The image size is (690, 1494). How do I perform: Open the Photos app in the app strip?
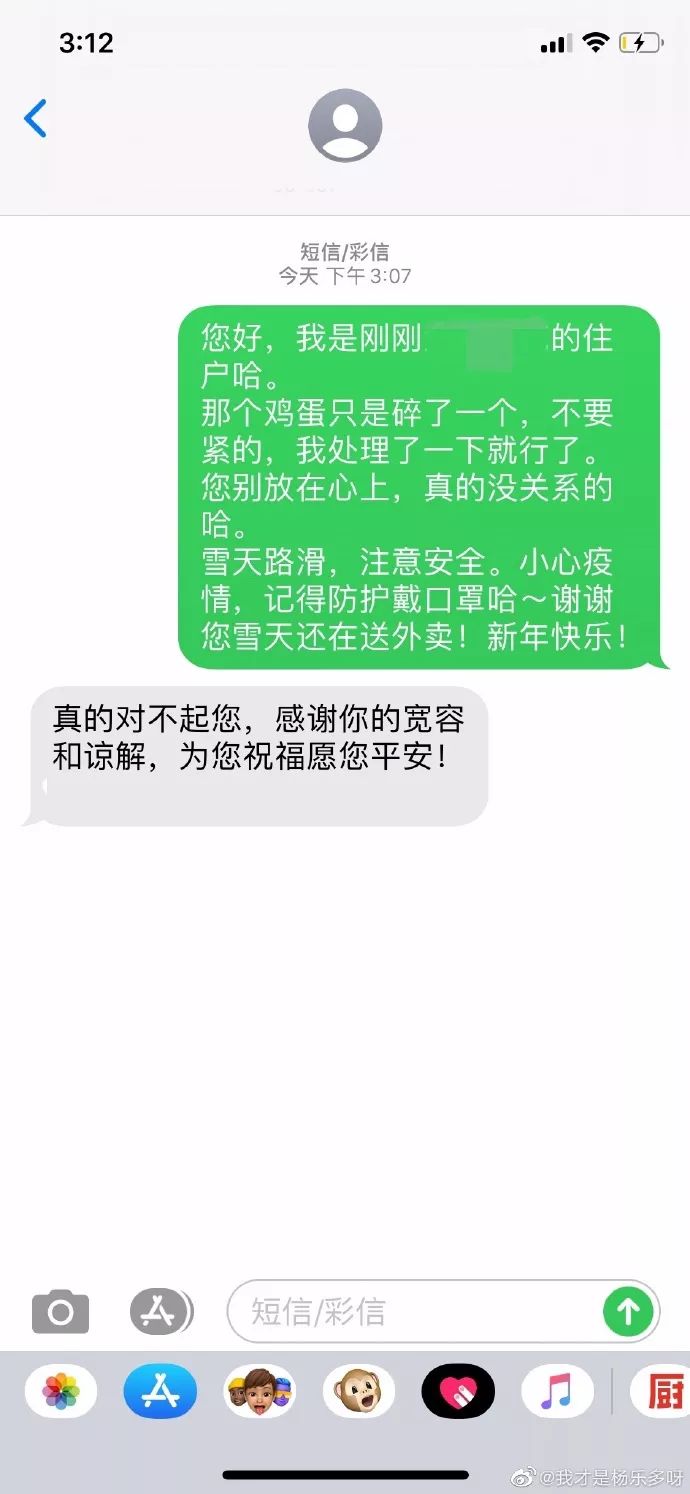61,1391
